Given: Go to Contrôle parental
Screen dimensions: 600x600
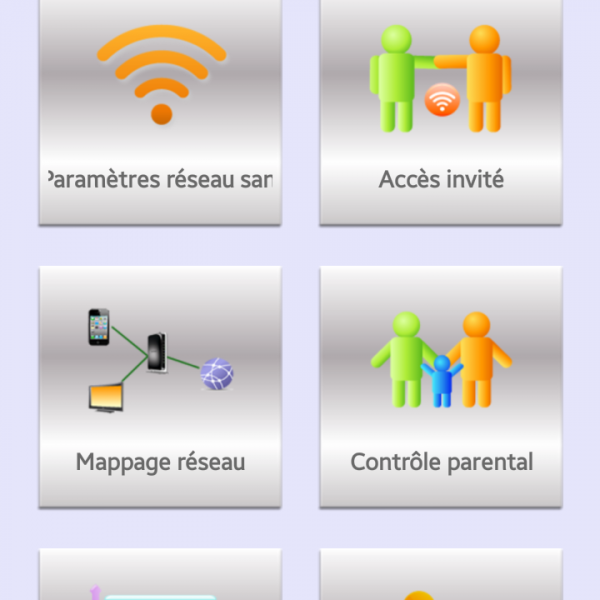Looking at the screenshot, I should [x=441, y=385].
